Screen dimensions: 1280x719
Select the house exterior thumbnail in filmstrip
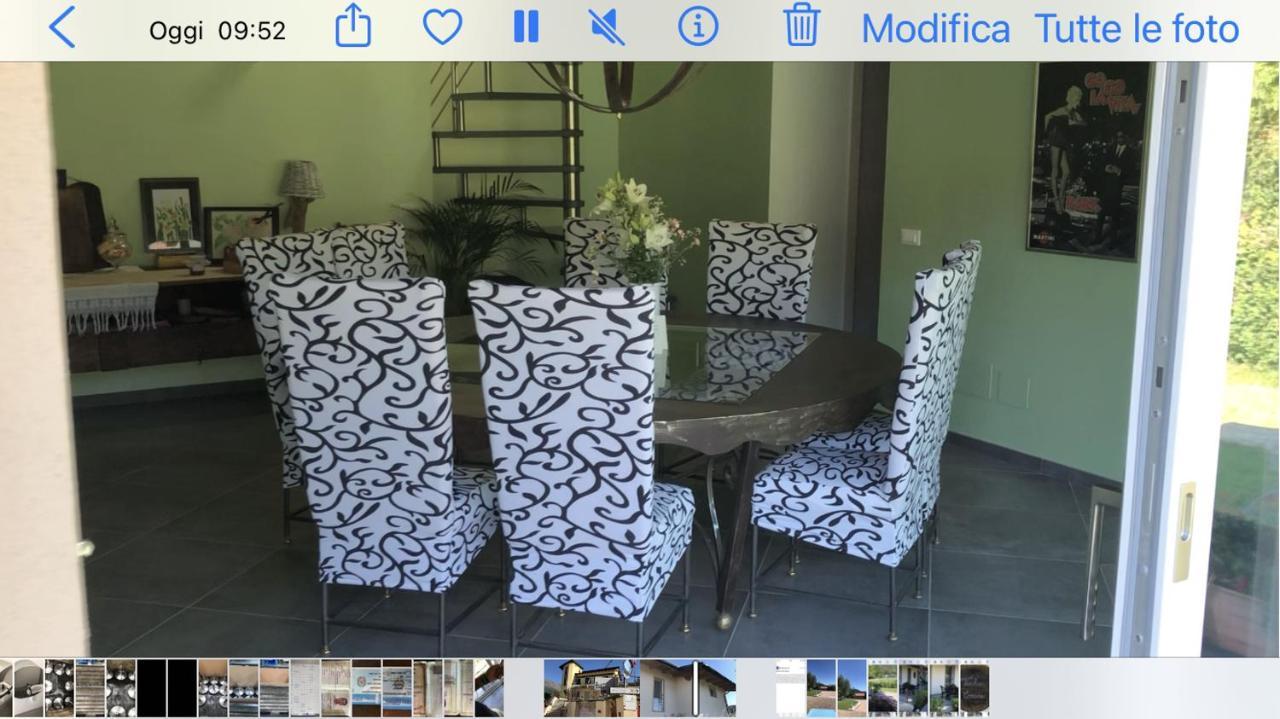(590, 687)
